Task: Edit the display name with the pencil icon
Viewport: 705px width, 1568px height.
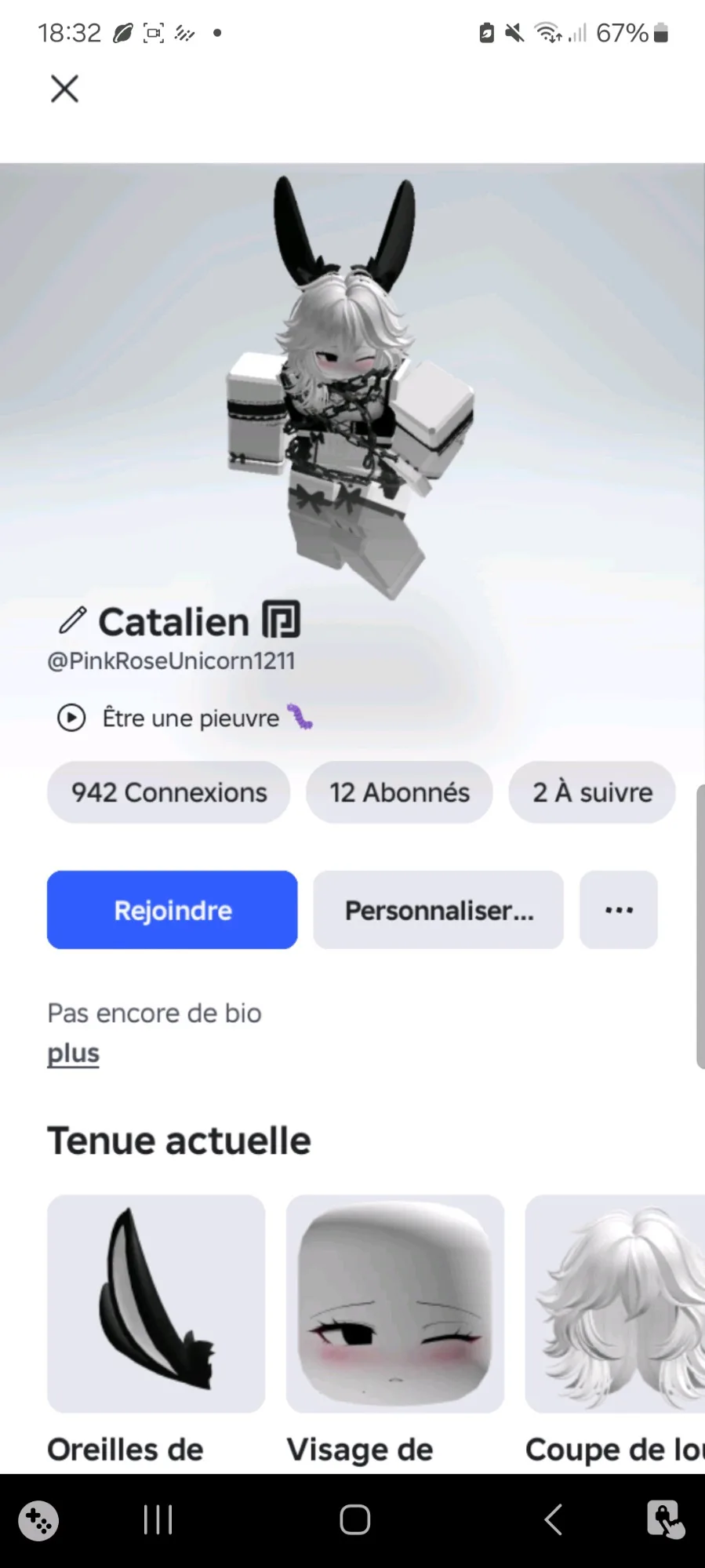Action: [x=72, y=620]
